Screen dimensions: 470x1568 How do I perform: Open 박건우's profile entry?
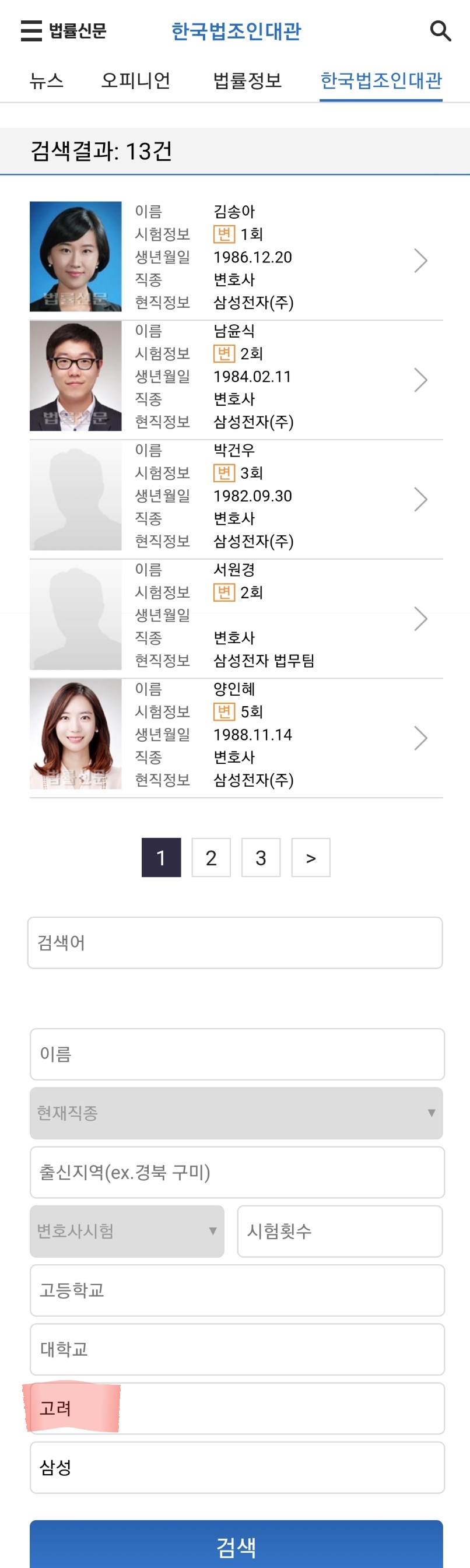pyautogui.click(x=236, y=496)
